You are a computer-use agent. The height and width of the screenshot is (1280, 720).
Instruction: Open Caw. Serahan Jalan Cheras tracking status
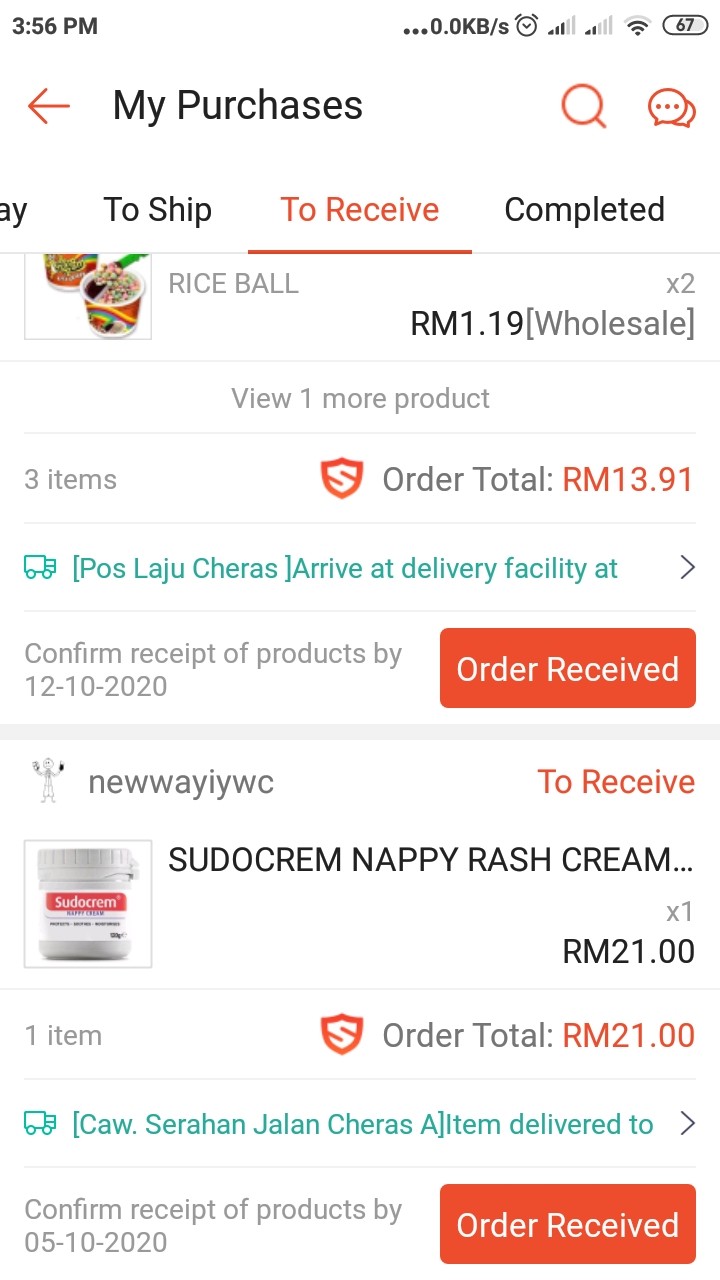pos(360,1124)
